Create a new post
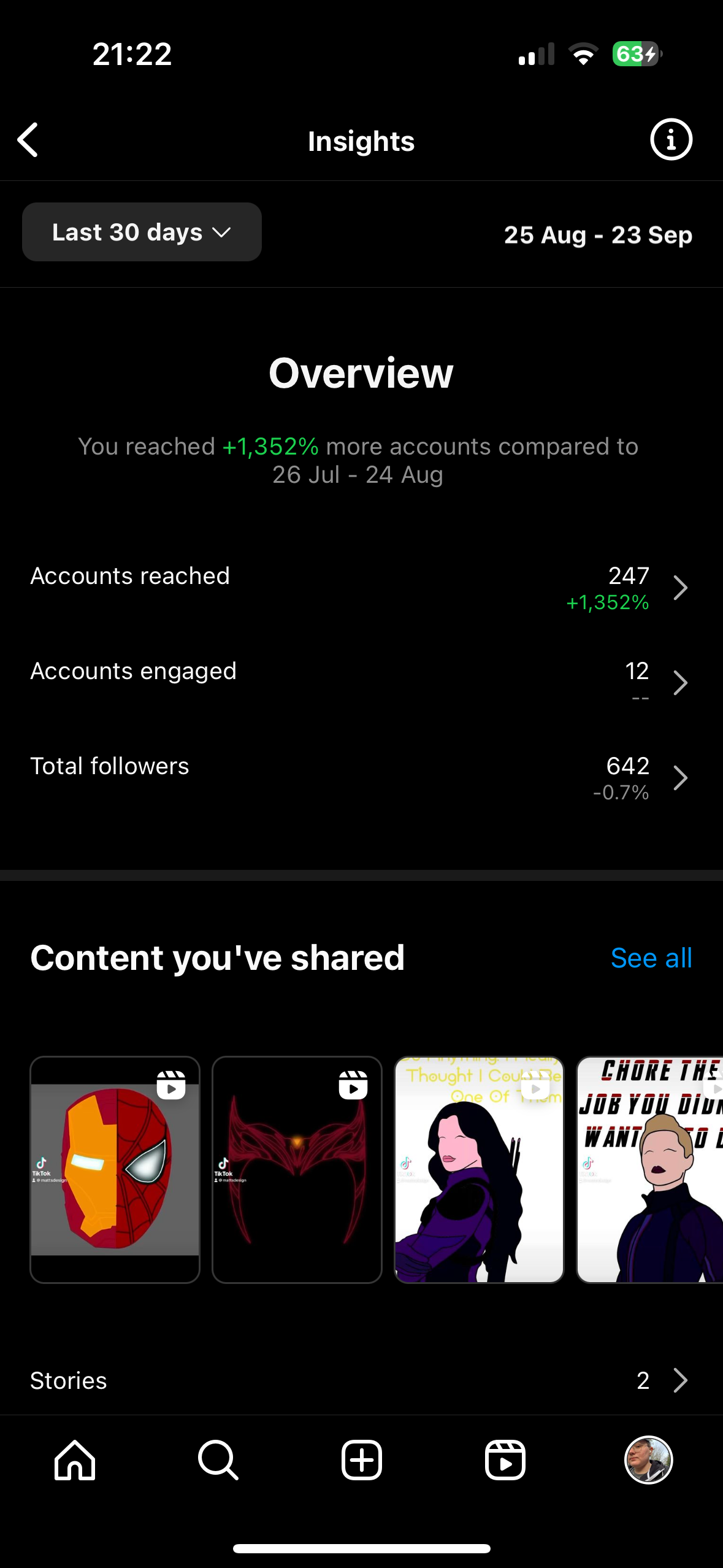 tap(362, 1460)
